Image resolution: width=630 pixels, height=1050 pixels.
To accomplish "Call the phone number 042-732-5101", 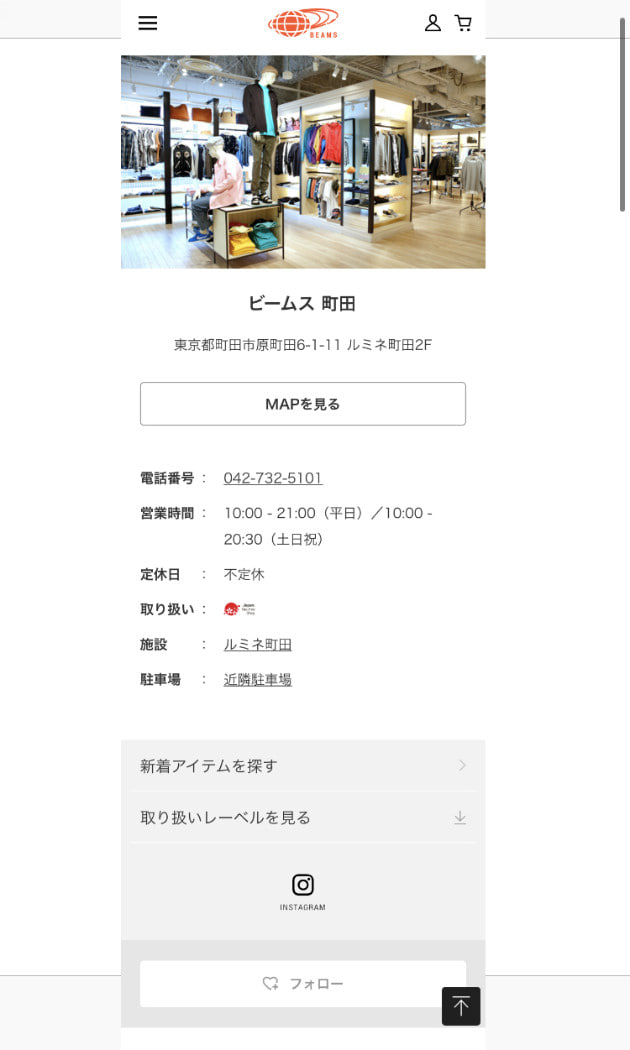I will pos(273,478).
